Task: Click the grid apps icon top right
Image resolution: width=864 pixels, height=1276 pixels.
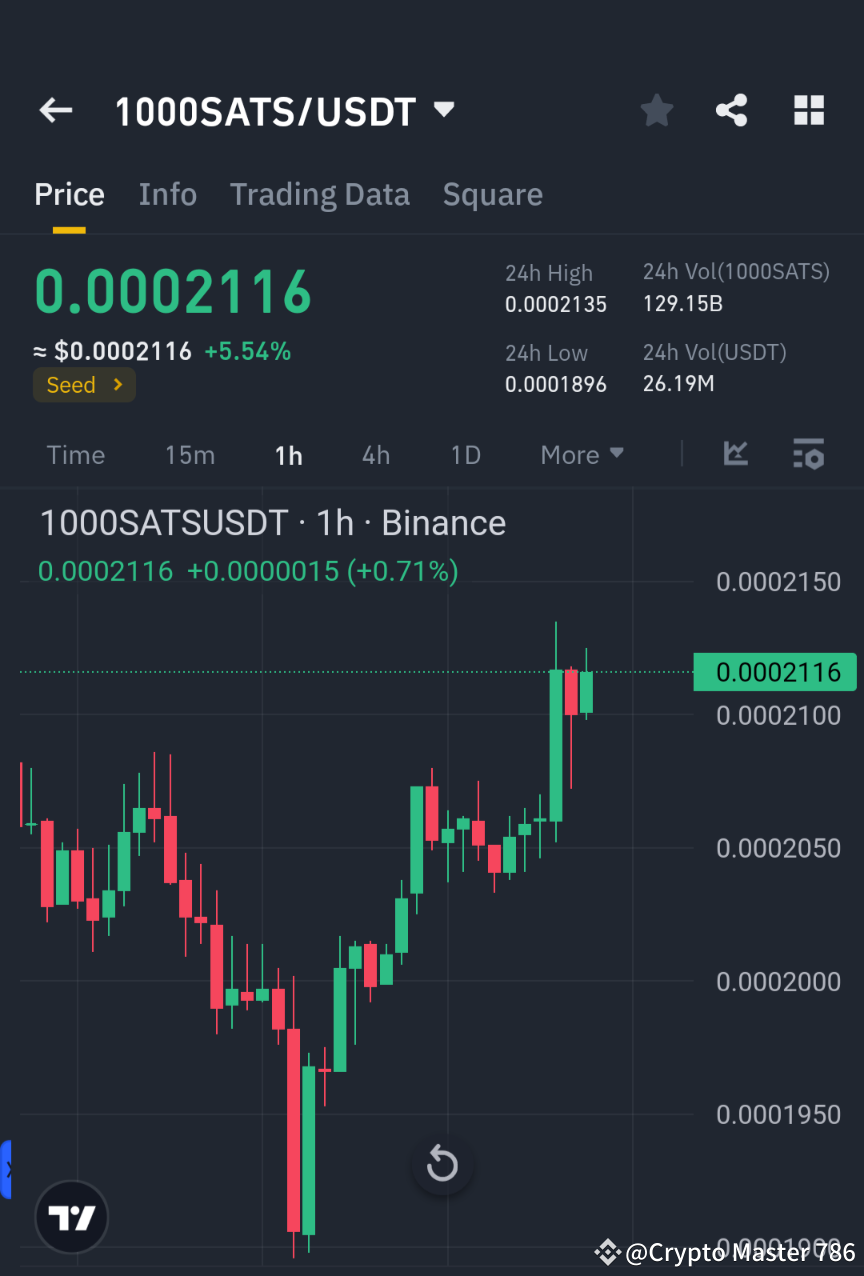Action: pos(808,110)
